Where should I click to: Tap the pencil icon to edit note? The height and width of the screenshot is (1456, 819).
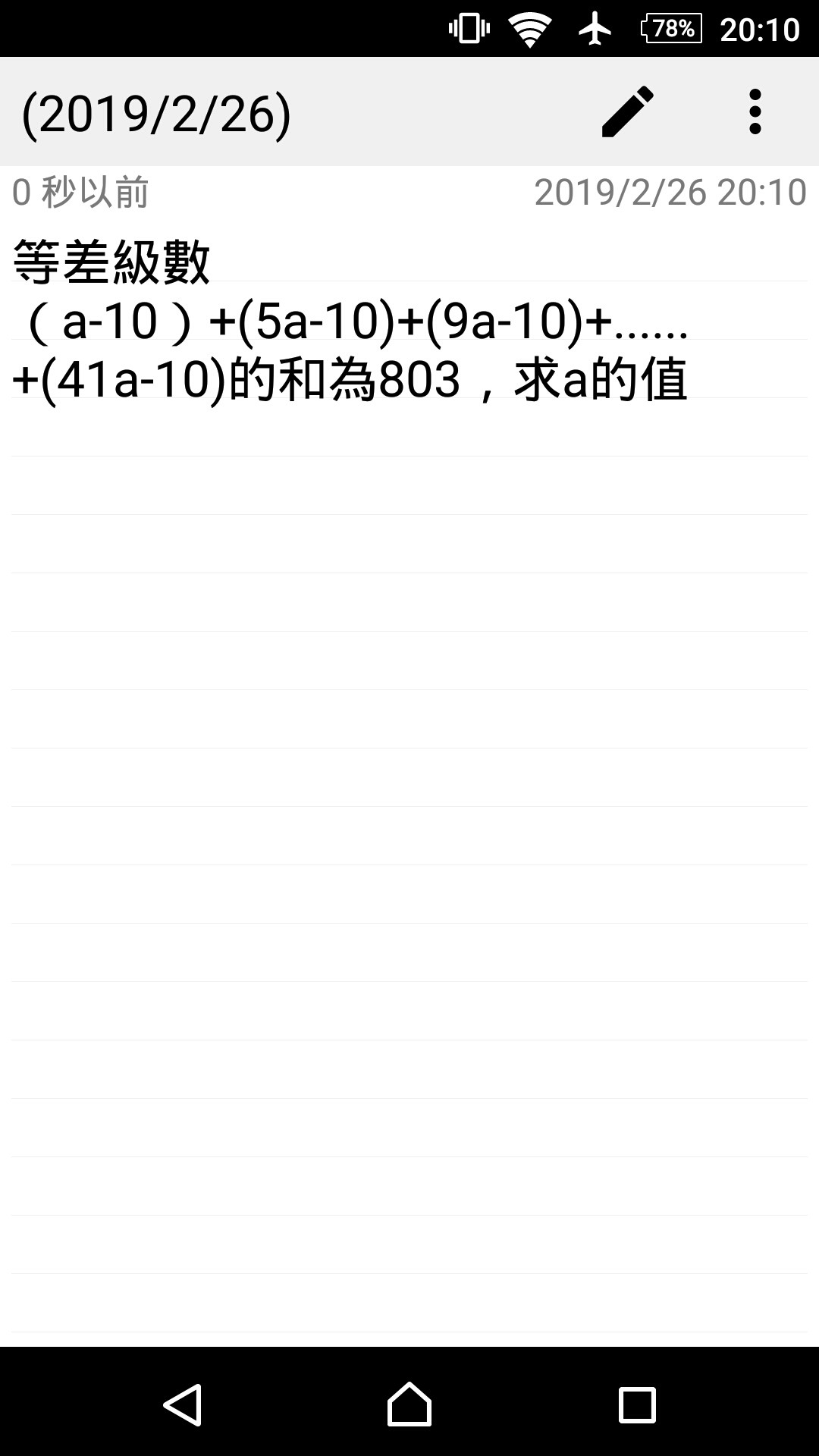point(627,111)
